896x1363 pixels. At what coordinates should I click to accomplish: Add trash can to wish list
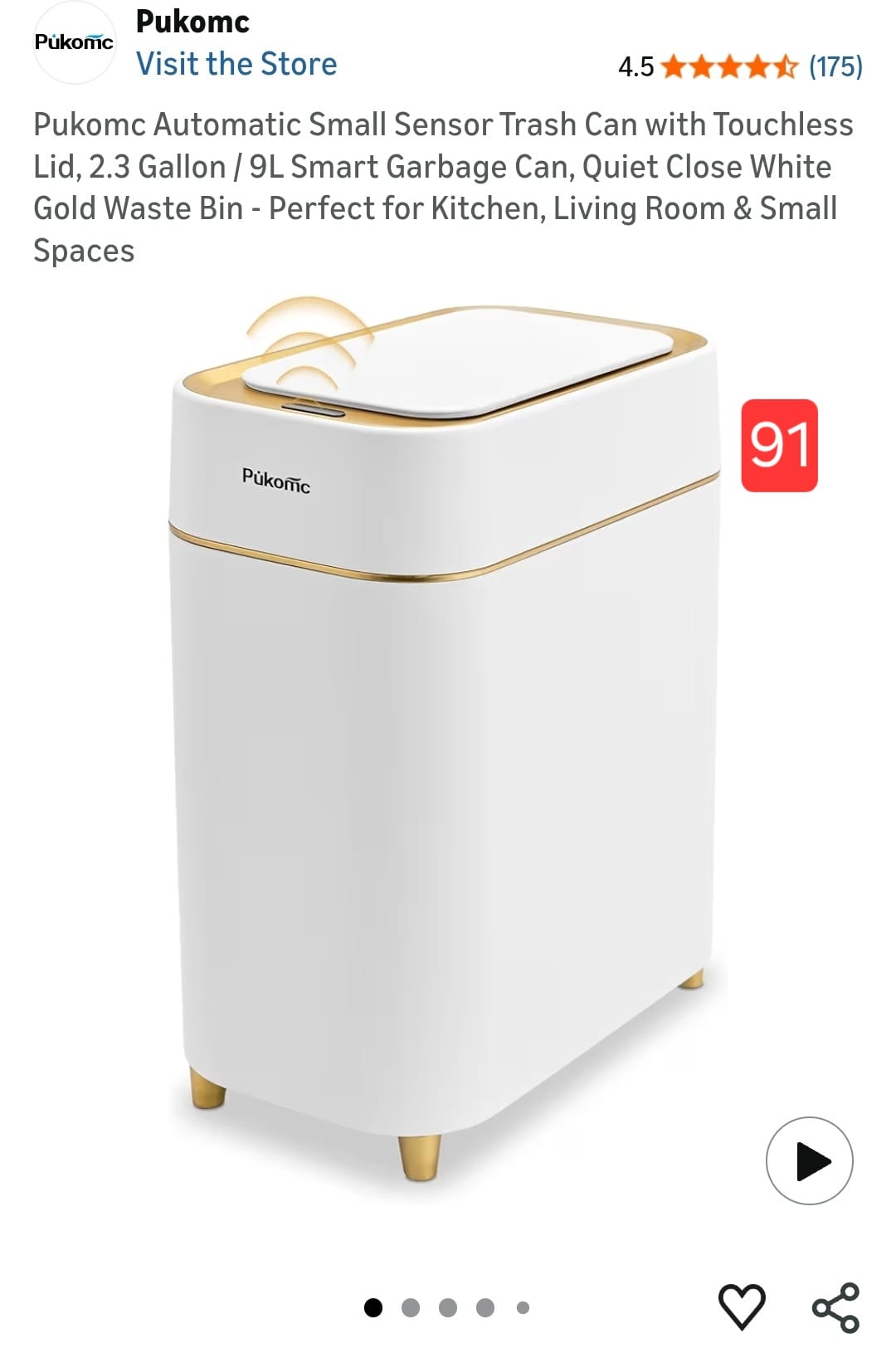point(741,1307)
